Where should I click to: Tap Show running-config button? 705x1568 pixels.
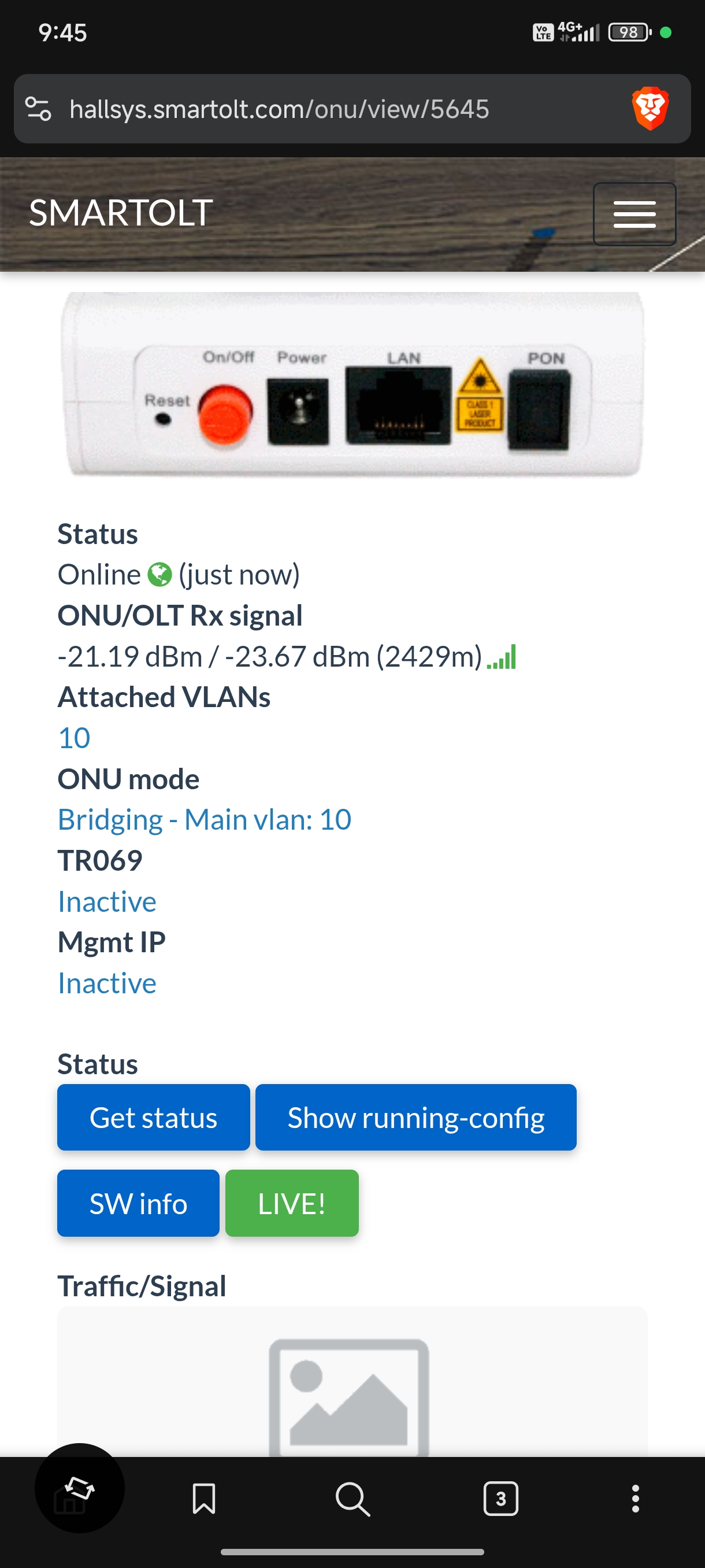[x=415, y=1118]
